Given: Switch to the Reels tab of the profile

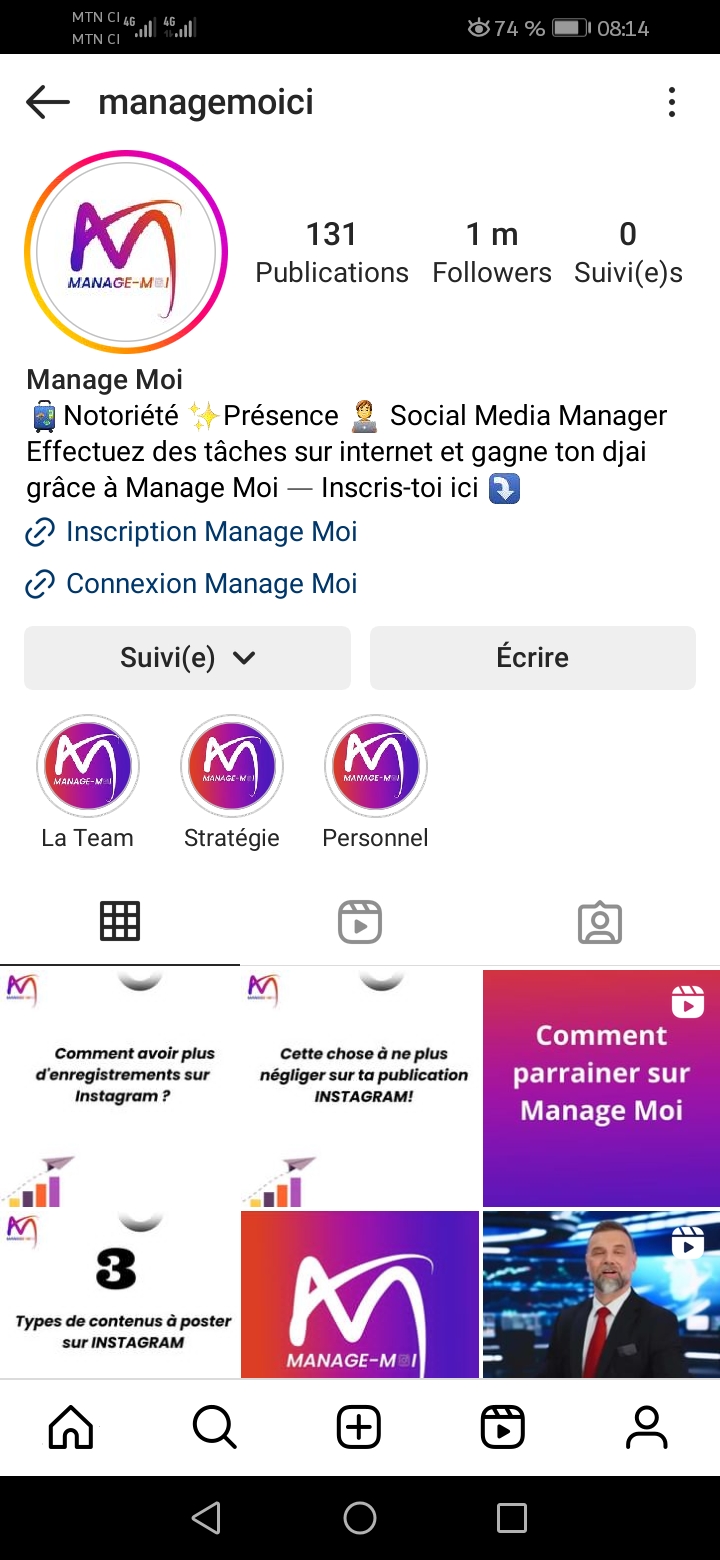Looking at the screenshot, I should click(360, 922).
